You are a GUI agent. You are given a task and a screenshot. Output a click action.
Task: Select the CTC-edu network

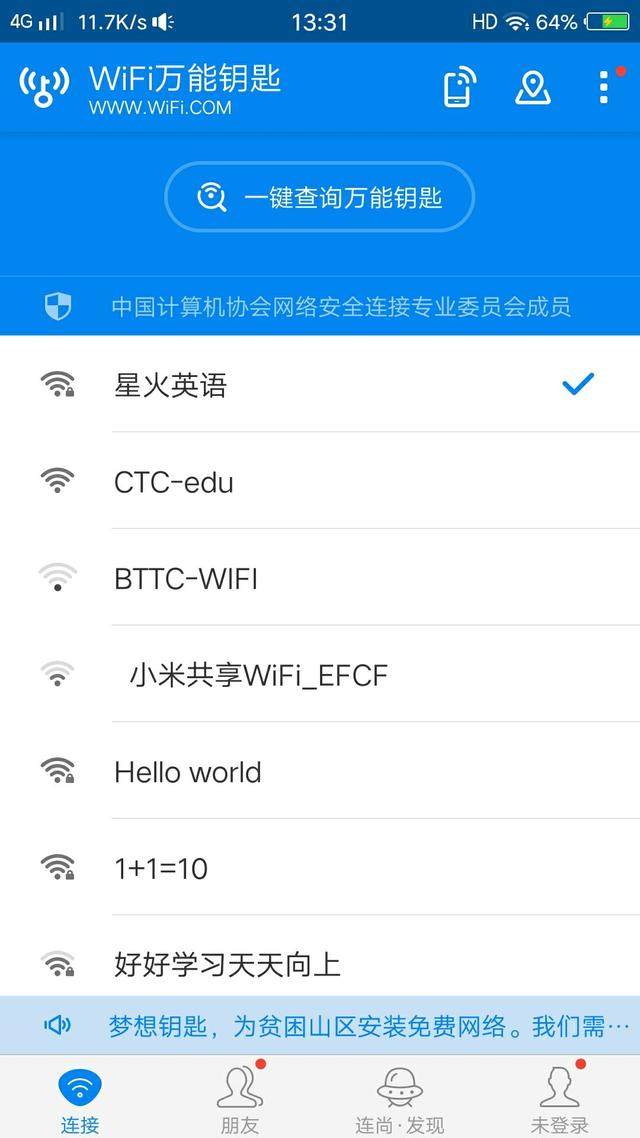[320, 482]
